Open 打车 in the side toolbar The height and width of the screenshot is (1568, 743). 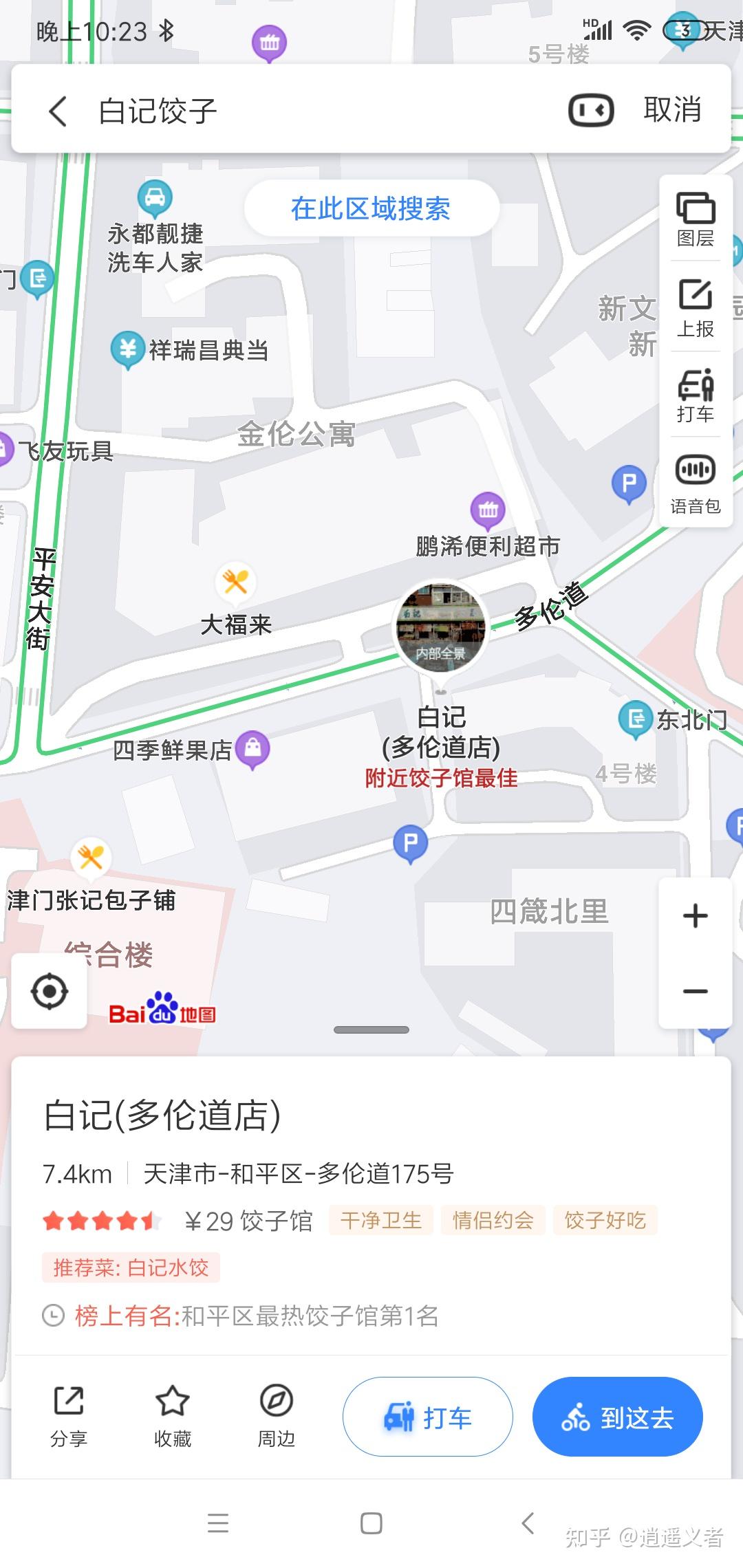pos(696,395)
